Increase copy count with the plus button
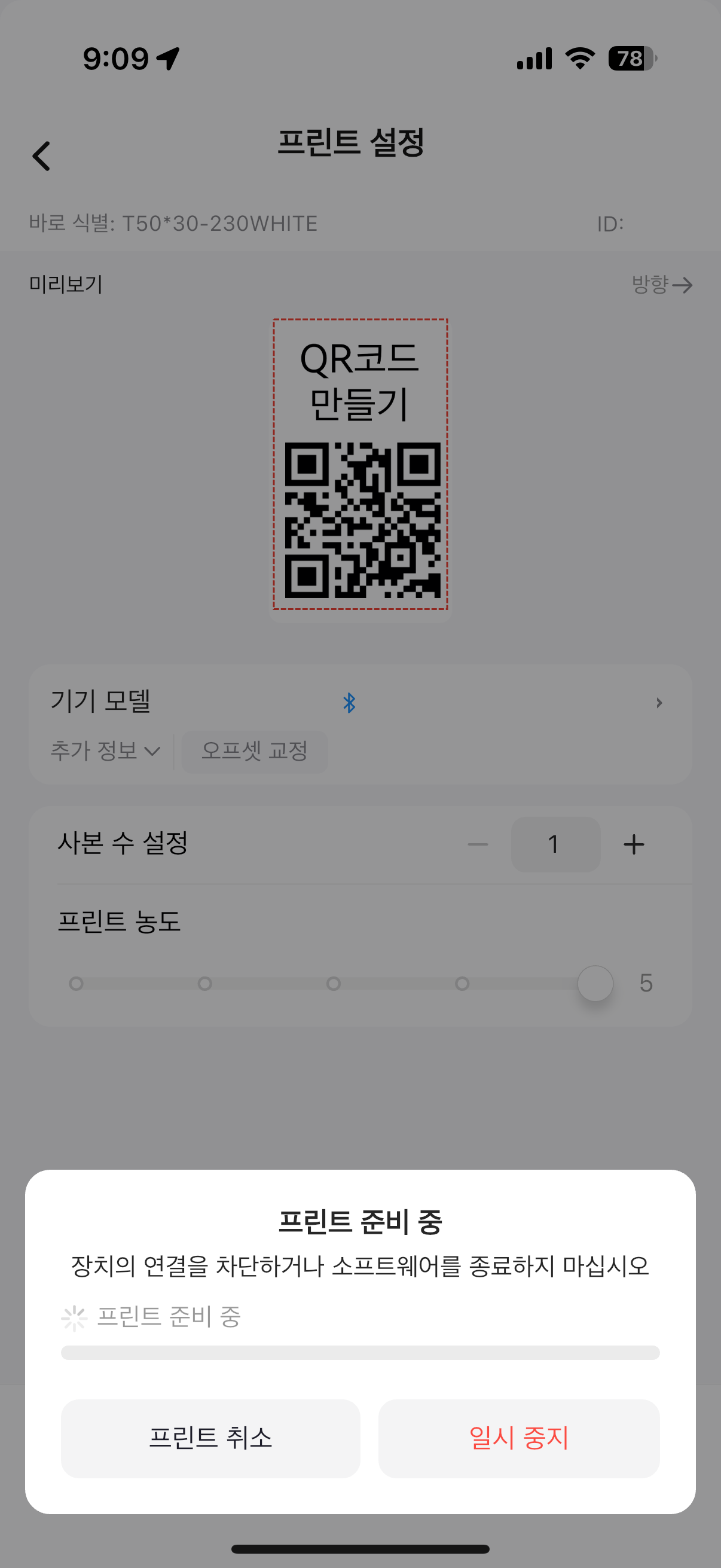 633,844
